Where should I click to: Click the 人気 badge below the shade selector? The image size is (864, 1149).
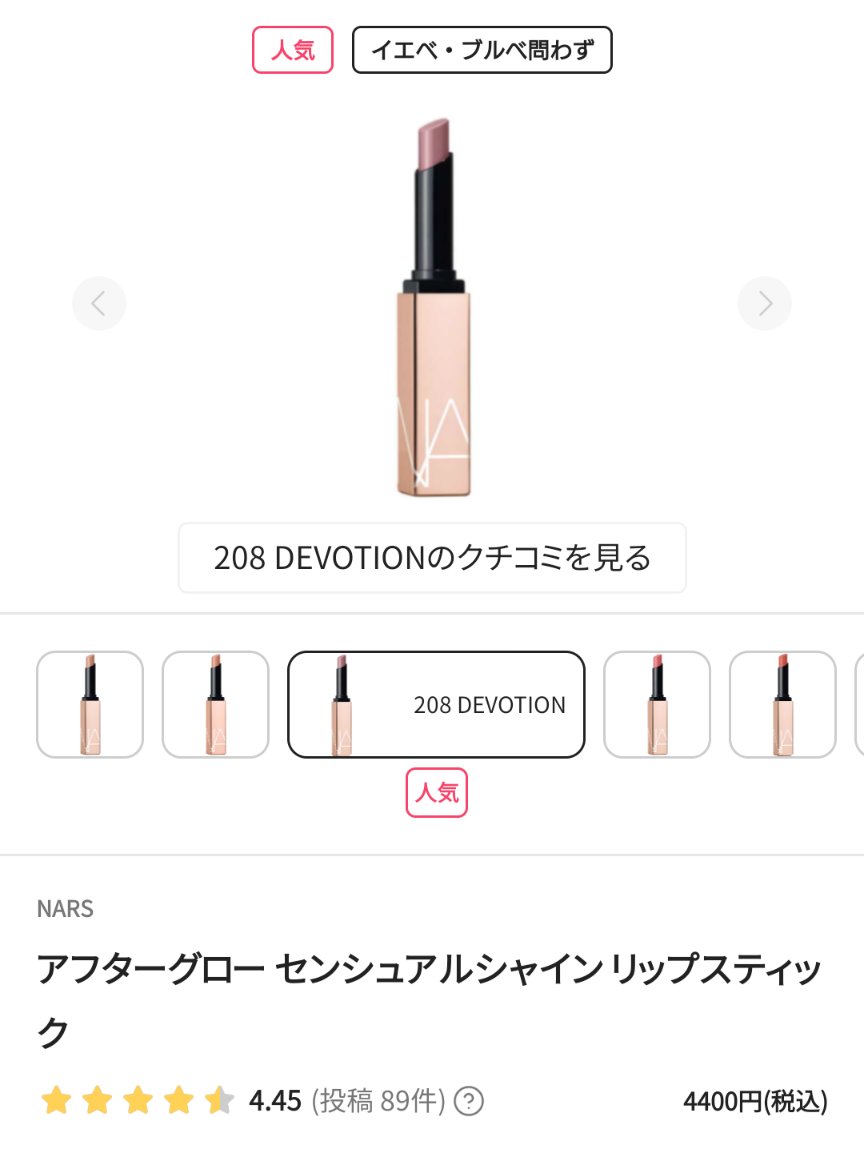(437, 791)
